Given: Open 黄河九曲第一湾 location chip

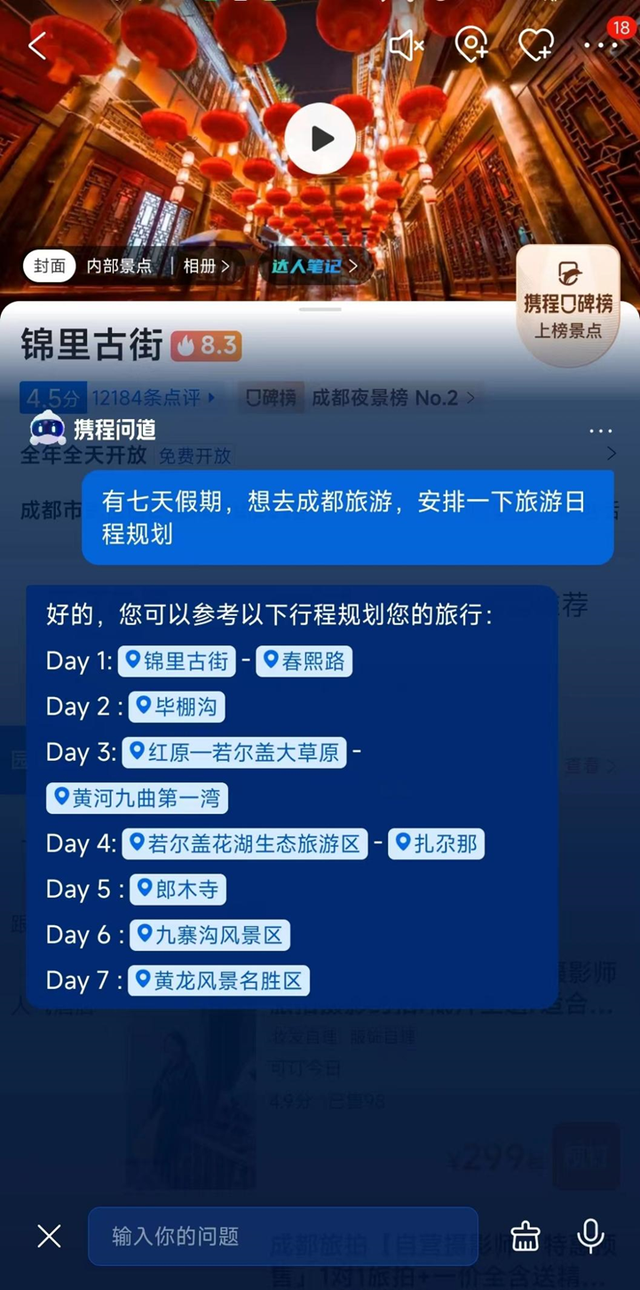Looking at the screenshot, I should point(137,798).
